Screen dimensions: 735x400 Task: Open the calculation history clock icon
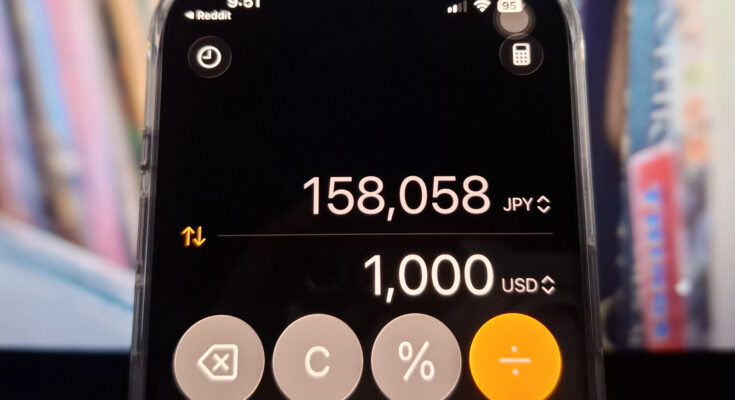[x=208, y=57]
